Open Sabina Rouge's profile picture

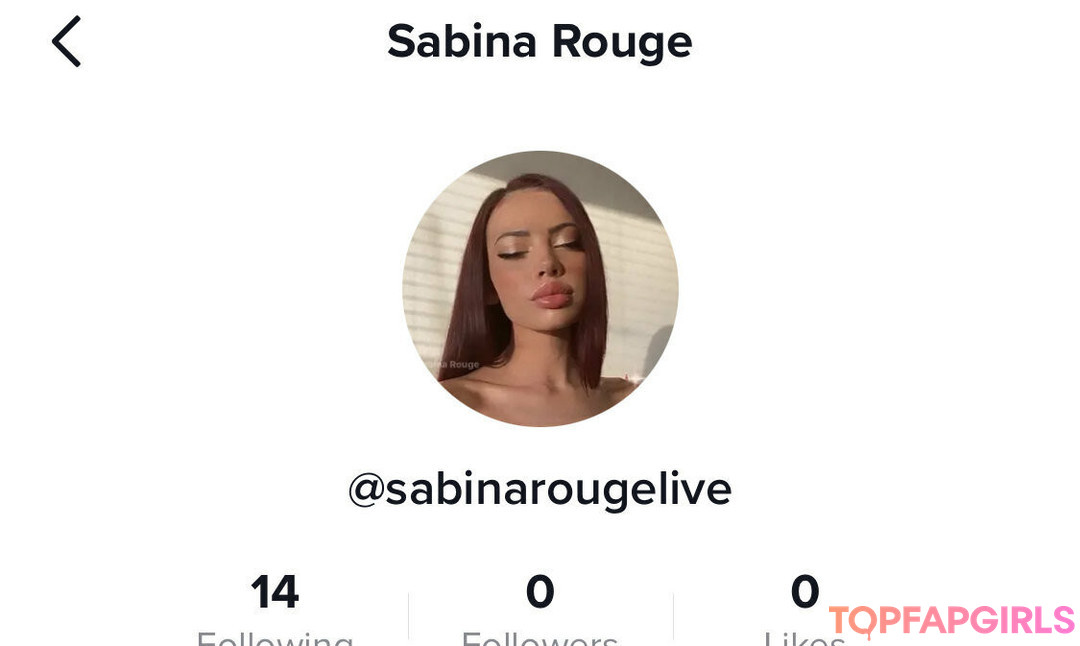coord(540,289)
